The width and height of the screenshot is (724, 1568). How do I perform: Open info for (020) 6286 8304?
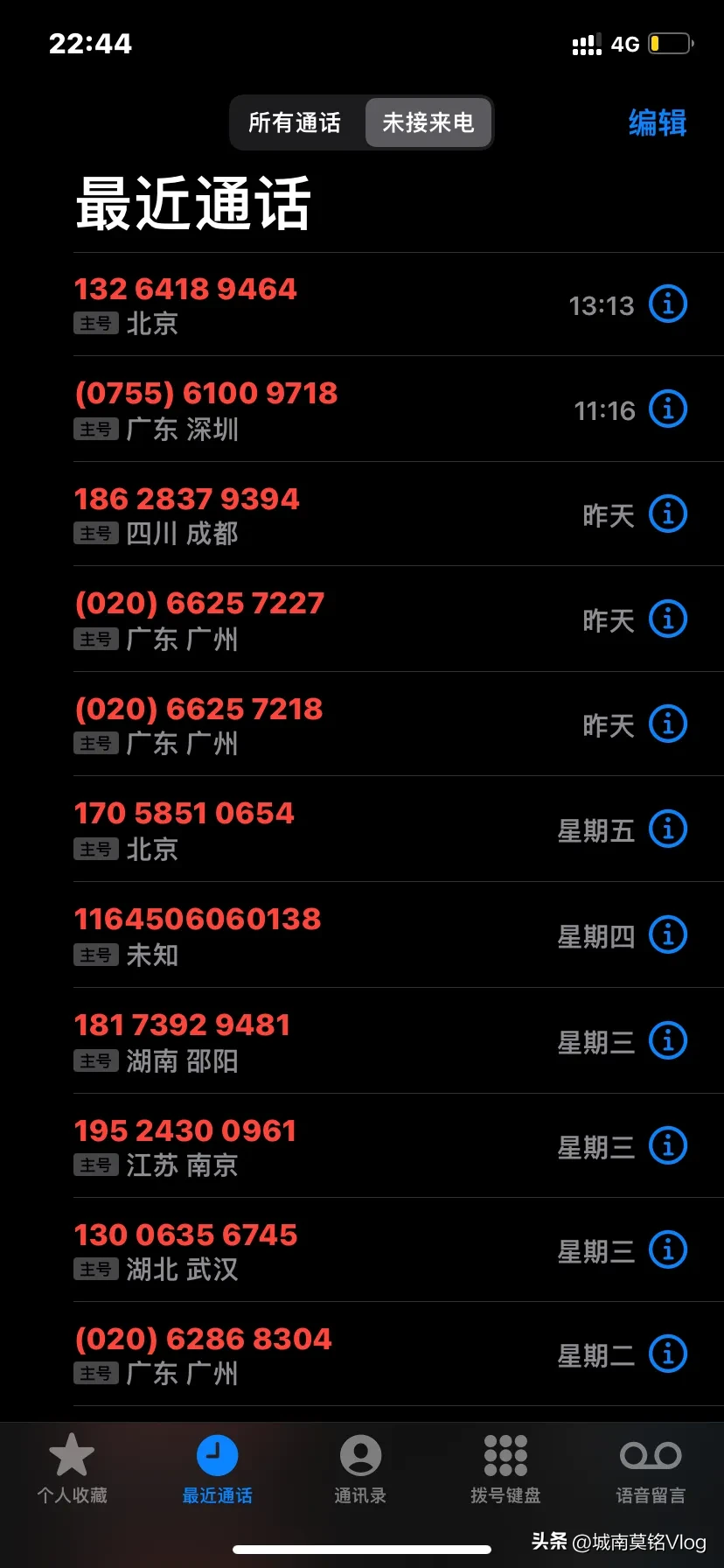(668, 1354)
